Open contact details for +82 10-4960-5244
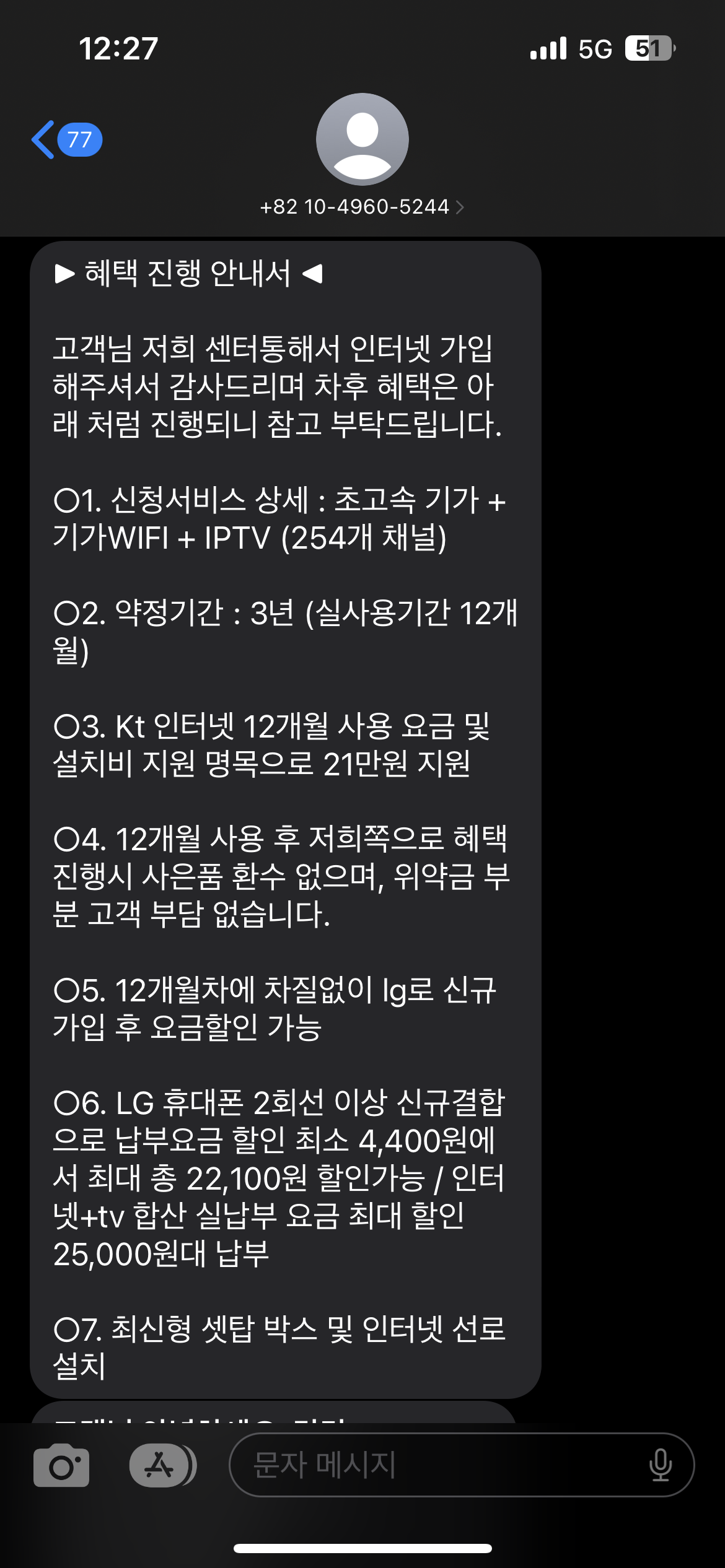 (362, 206)
